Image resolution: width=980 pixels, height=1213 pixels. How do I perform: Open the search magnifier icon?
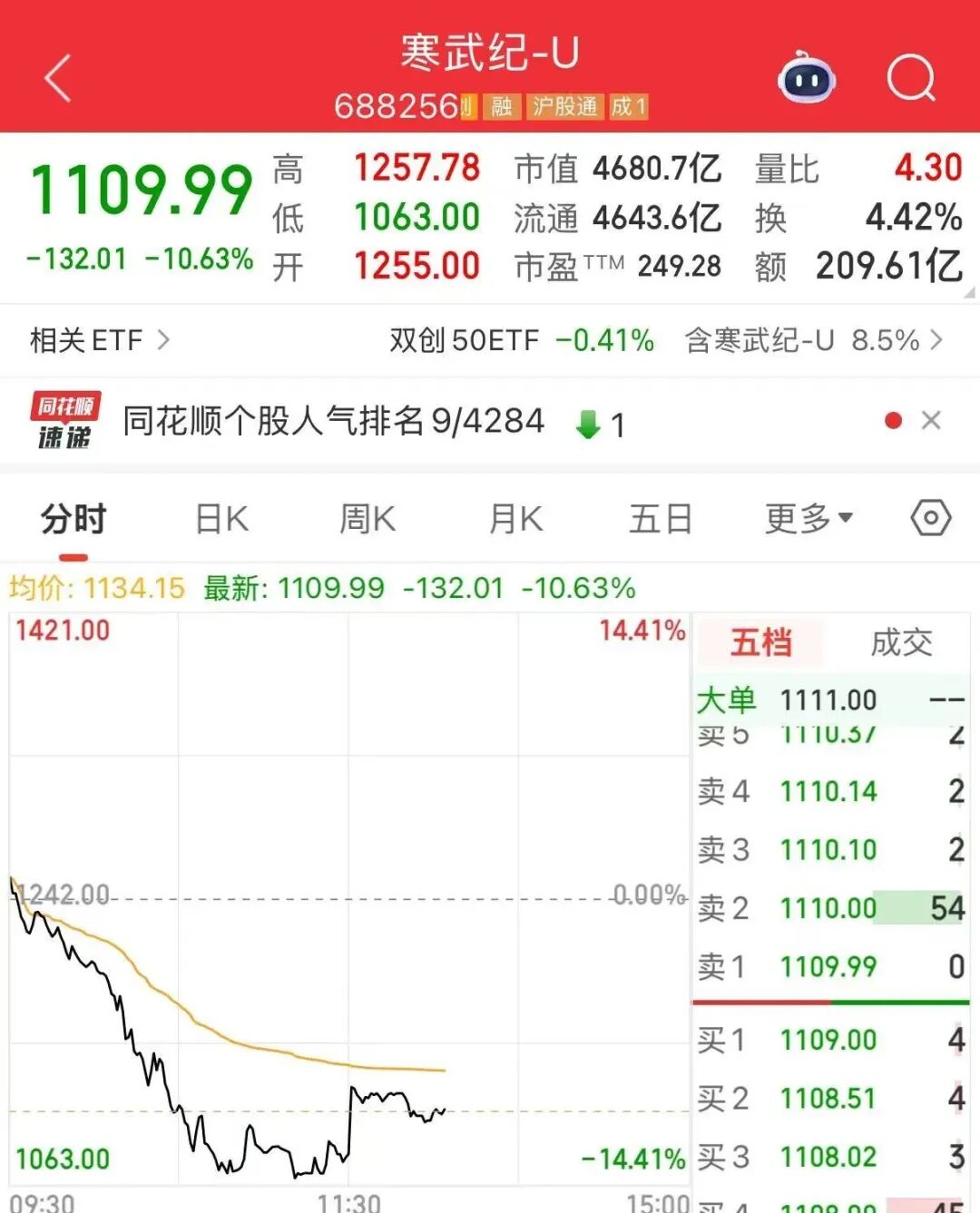point(911,78)
